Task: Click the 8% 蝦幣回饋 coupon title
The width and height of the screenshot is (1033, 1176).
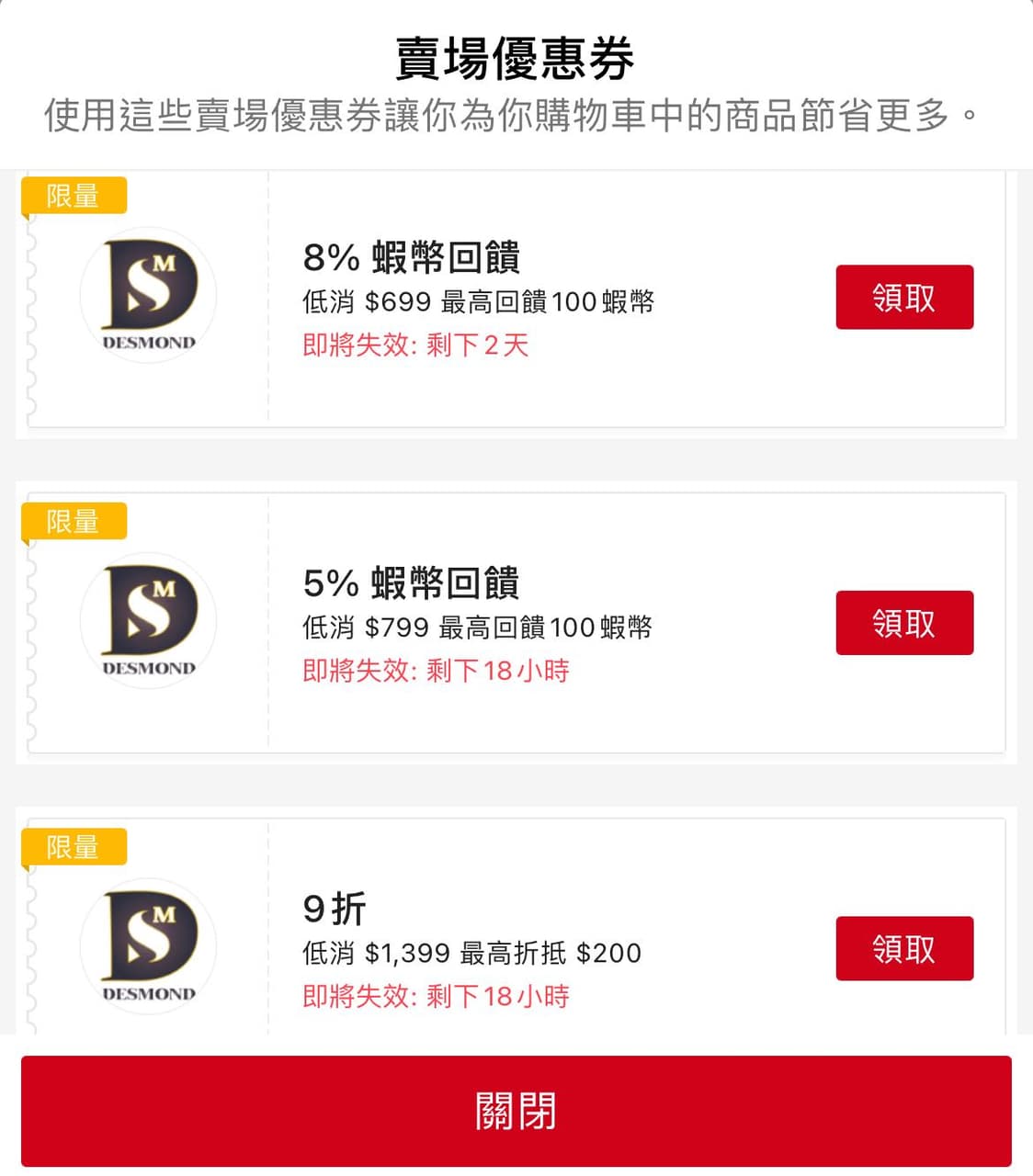Action: (x=411, y=258)
